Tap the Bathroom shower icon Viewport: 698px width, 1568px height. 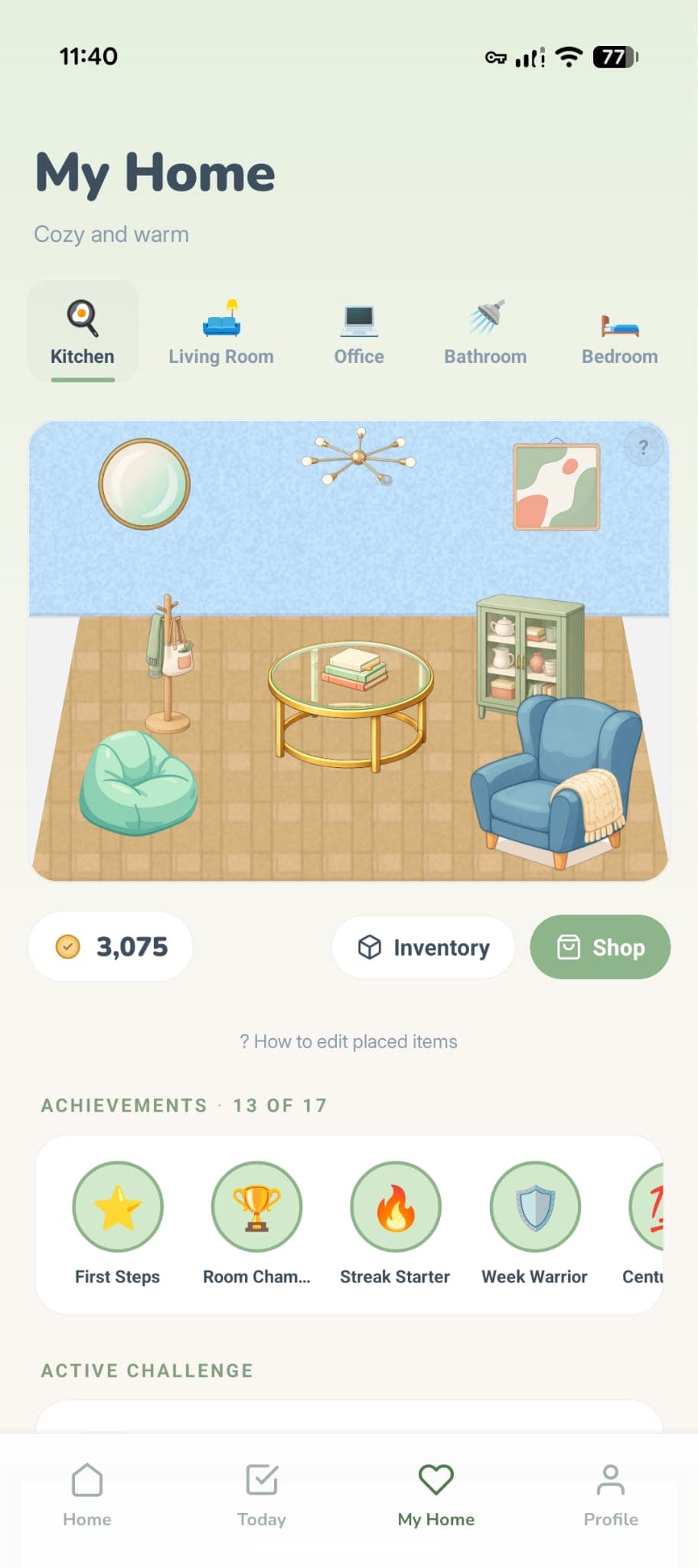[485, 318]
